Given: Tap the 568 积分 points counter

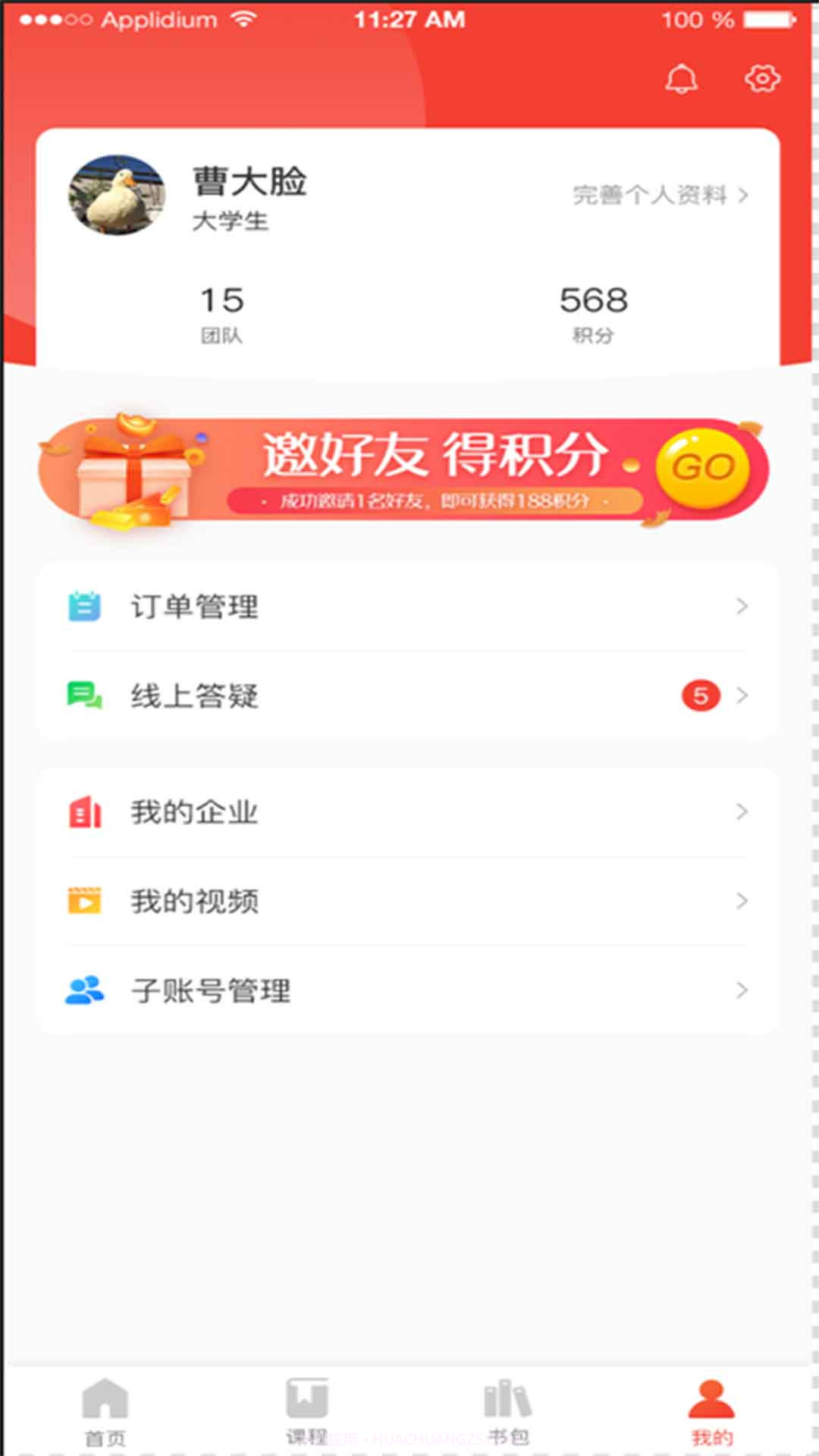Looking at the screenshot, I should pyautogui.click(x=593, y=309).
